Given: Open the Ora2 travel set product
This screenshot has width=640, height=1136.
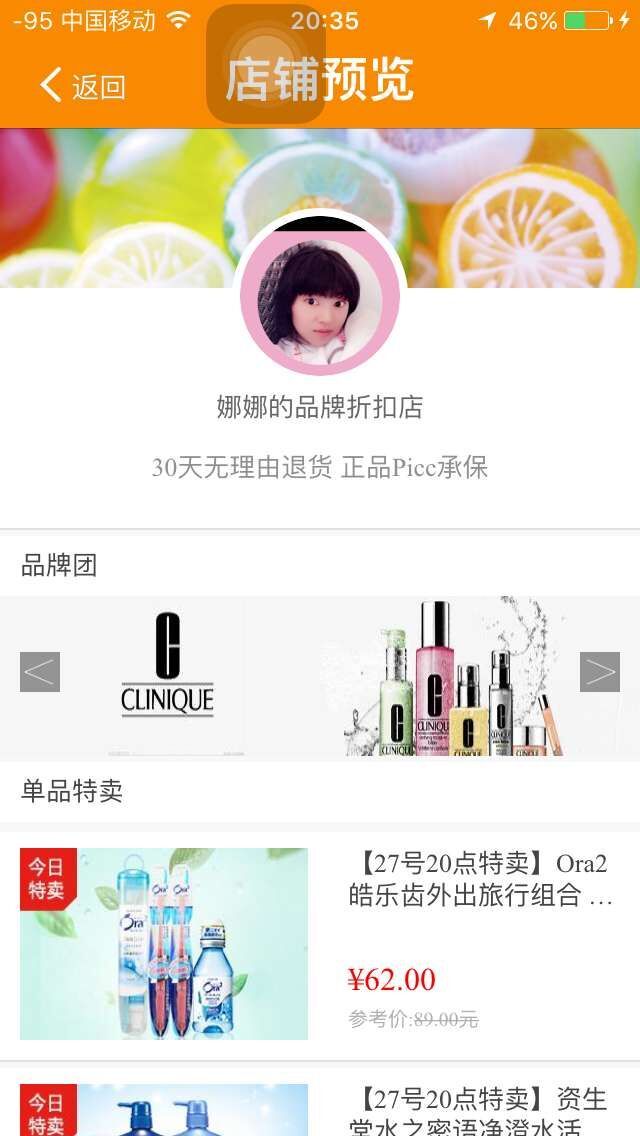Looking at the screenshot, I should (320, 944).
